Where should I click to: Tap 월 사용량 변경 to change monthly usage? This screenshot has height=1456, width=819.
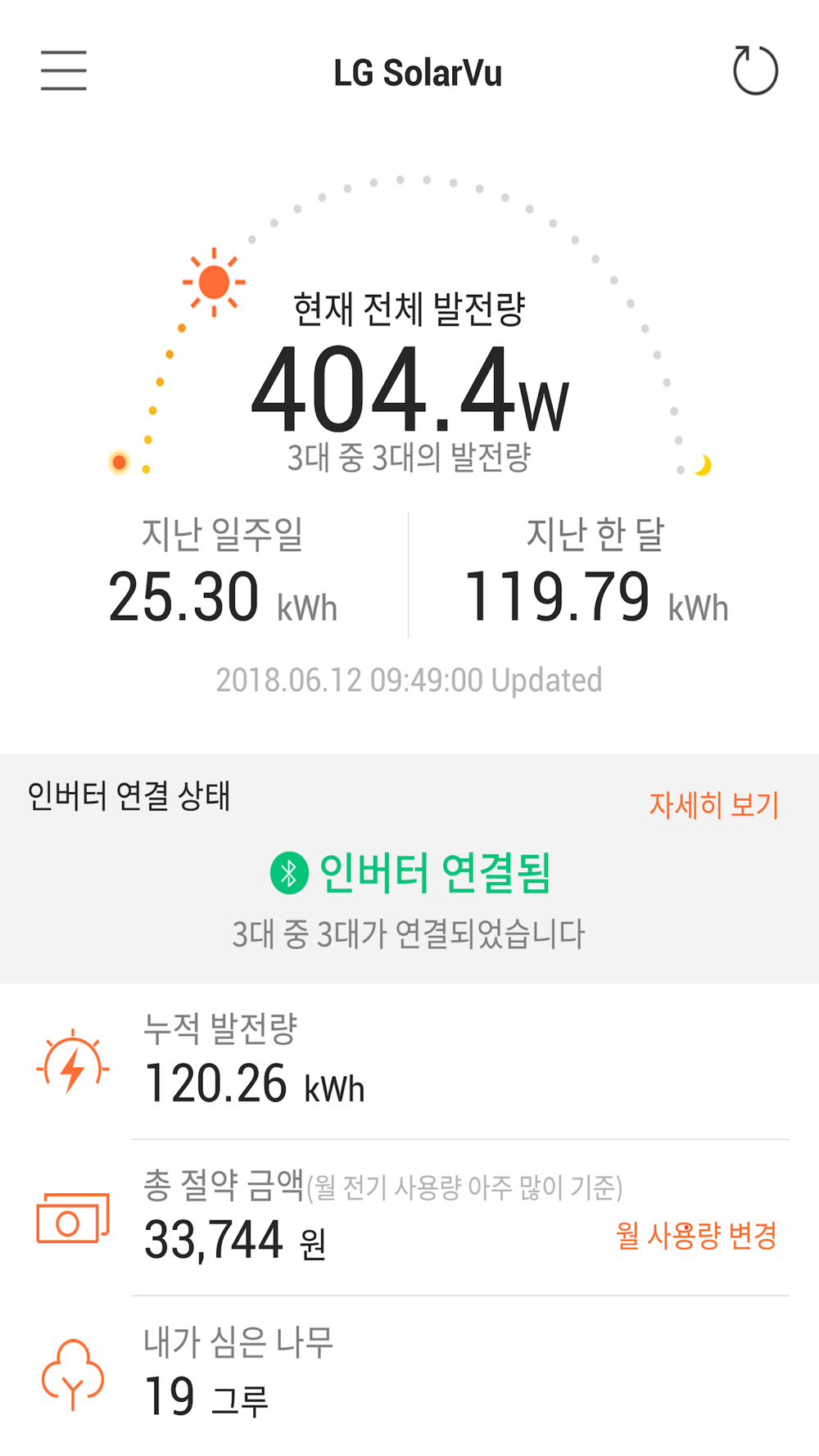[696, 1236]
